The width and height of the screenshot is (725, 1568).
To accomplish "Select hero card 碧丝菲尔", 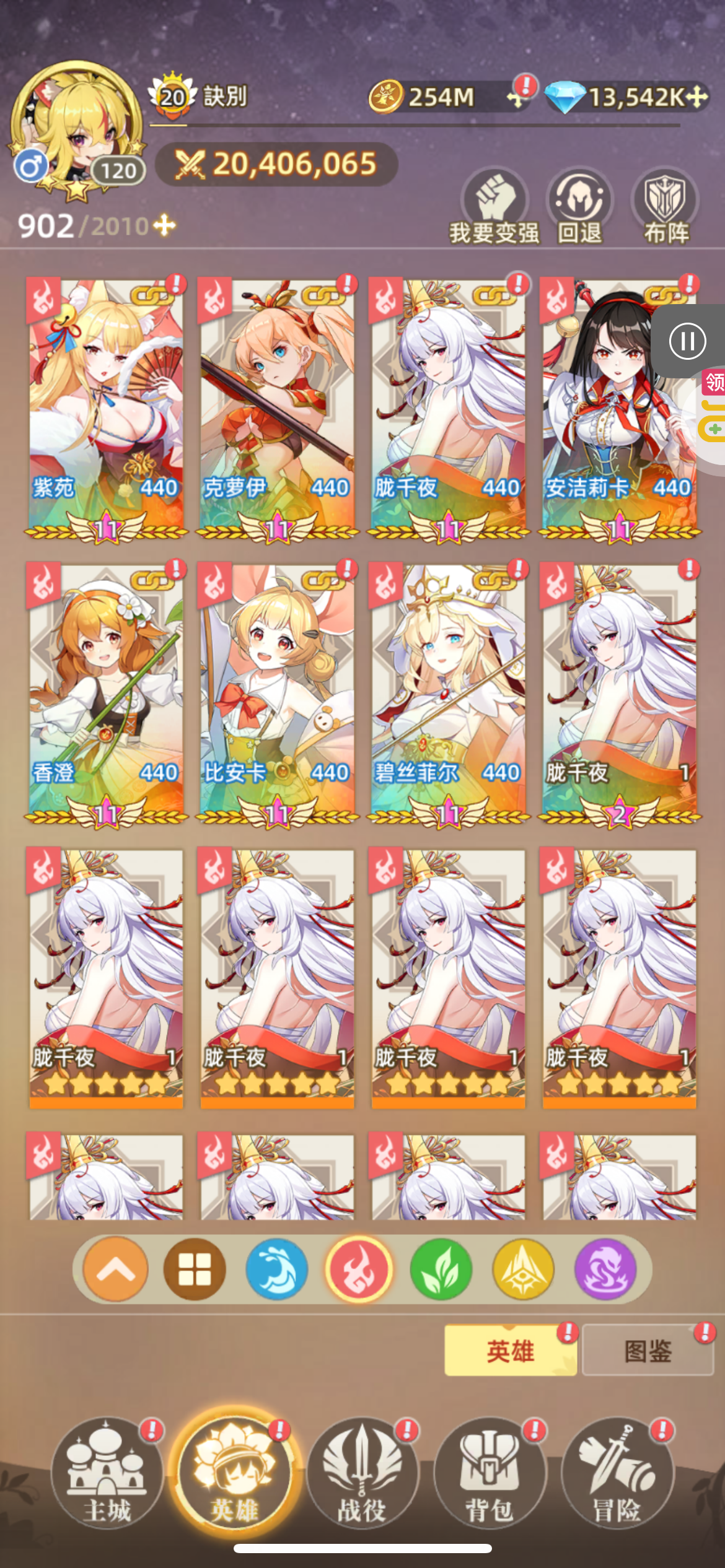I will (x=448, y=694).
